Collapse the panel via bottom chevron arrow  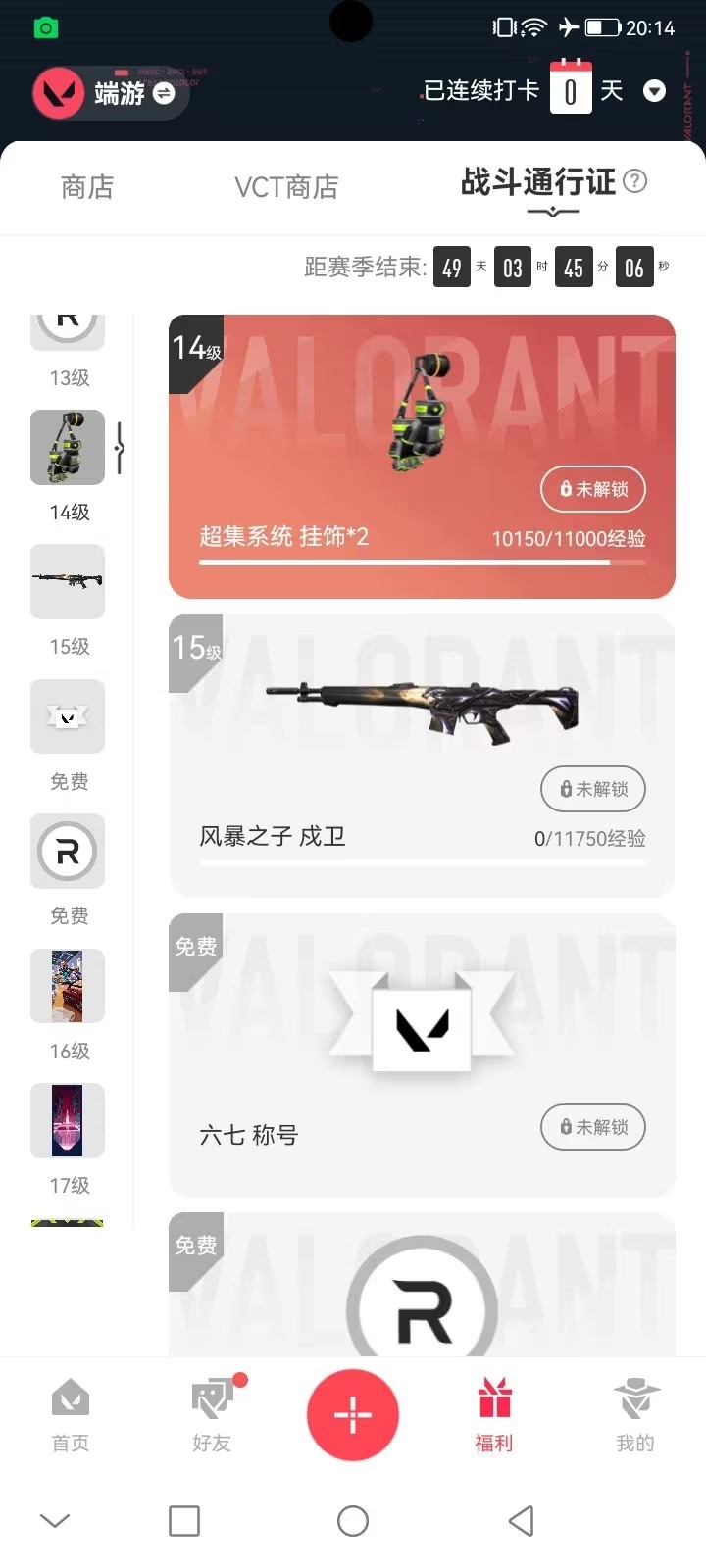click(54, 1521)
